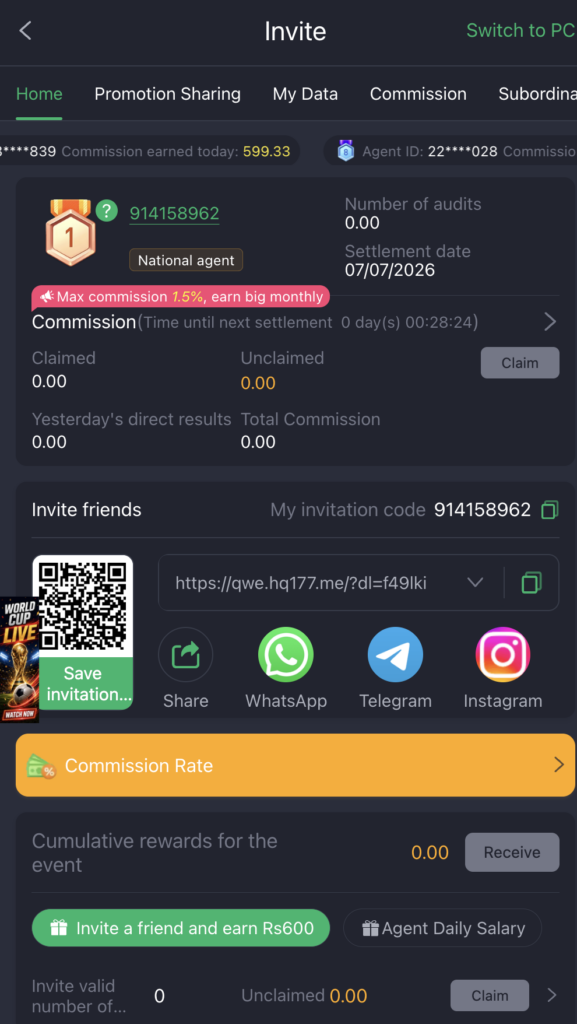Share invitation via Instagram
The width and height of the screenshot is (577, 1024).
point(503,655)
